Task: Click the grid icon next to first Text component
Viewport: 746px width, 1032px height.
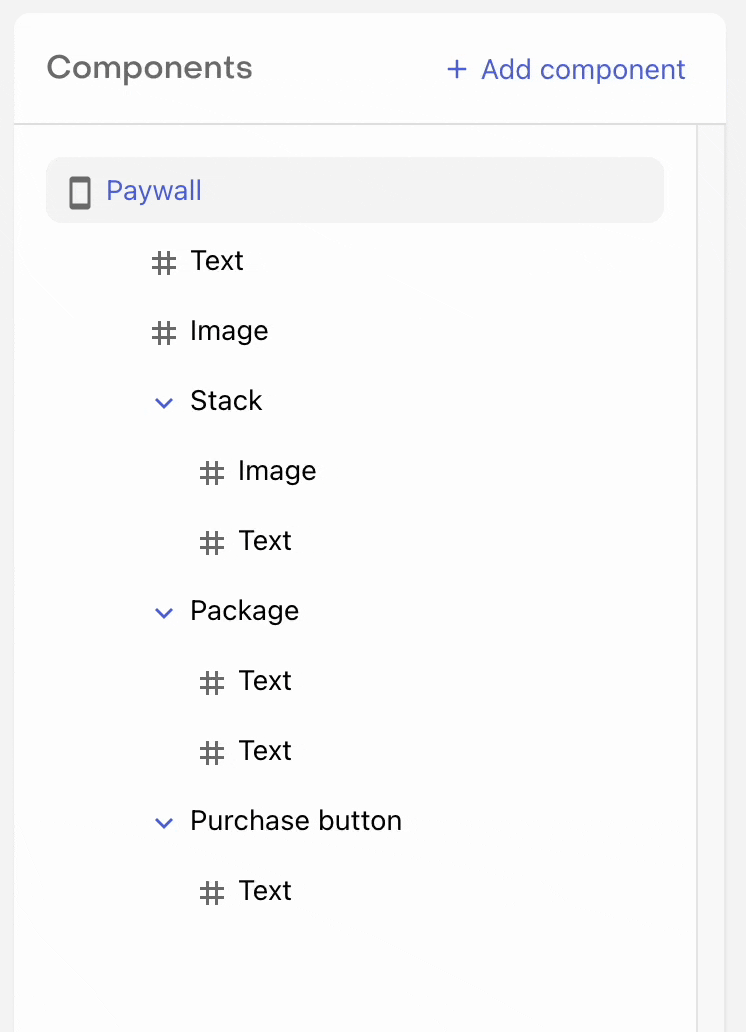Action: 163,262
